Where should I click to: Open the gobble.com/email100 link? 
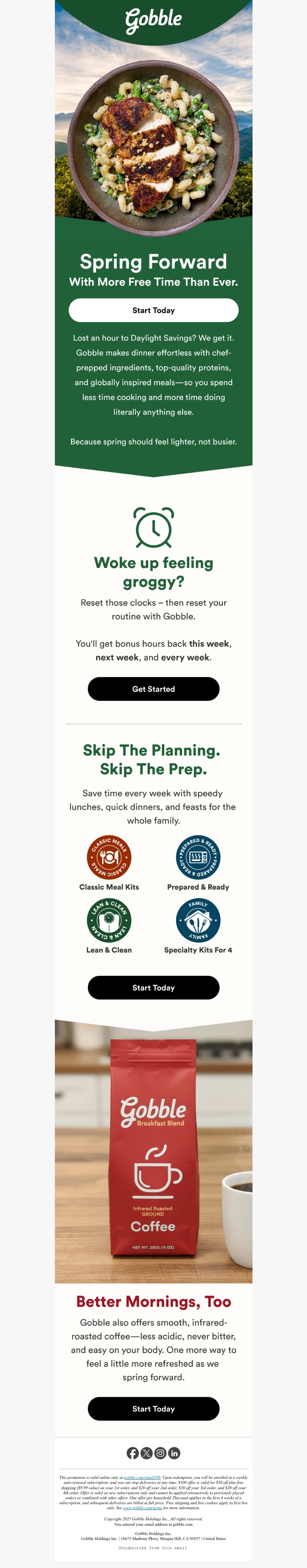(142, 1477)
